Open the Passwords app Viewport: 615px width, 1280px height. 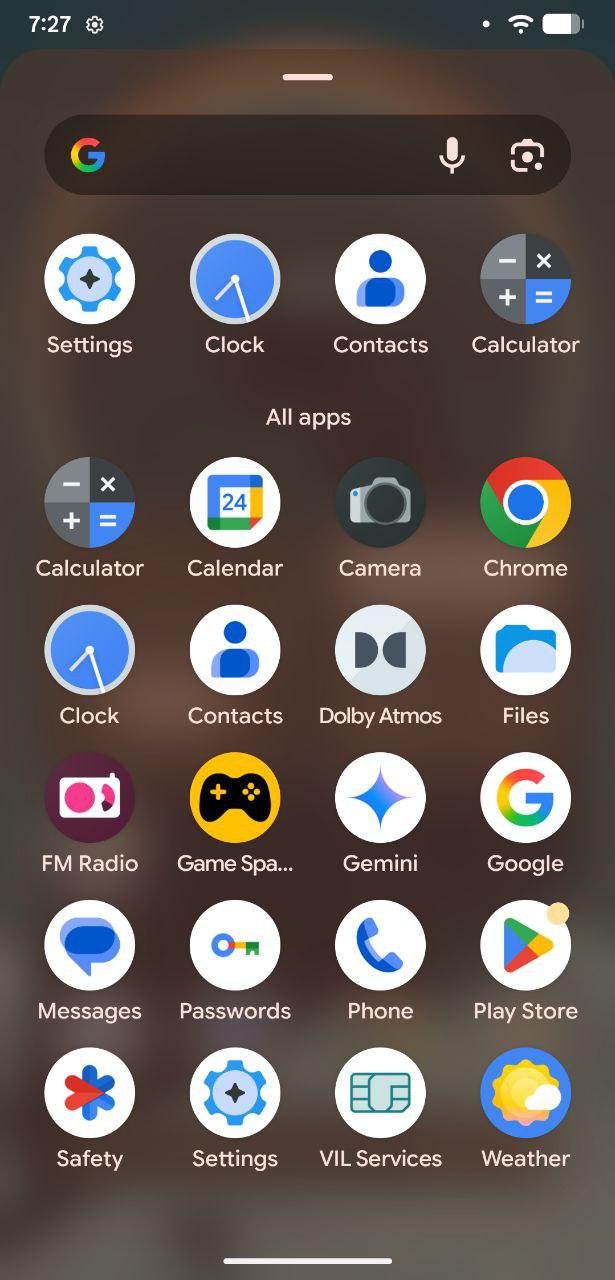pyautogui.click(x=235, y=945)
